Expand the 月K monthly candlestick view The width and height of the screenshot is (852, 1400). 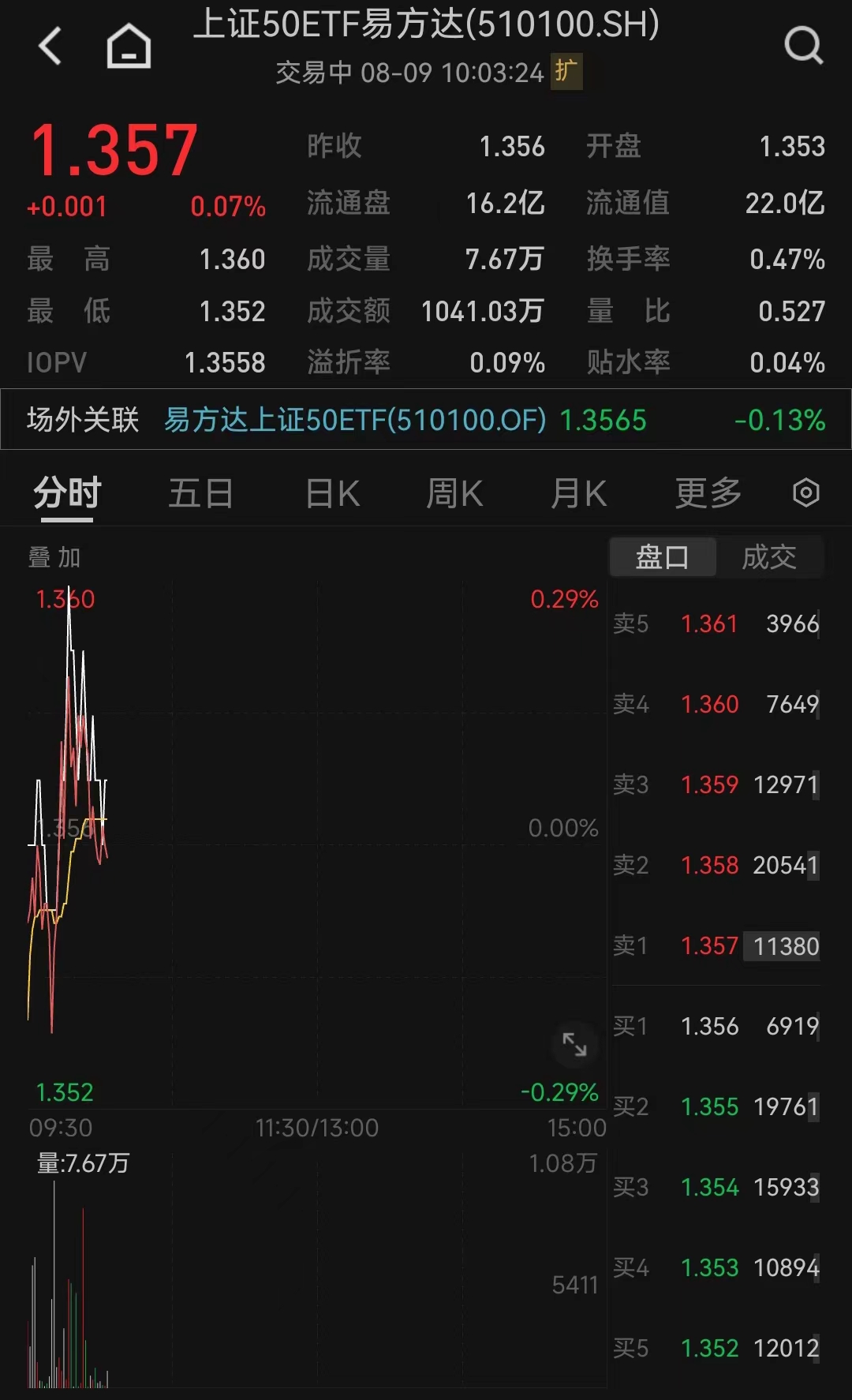click(x=579, y=492)
